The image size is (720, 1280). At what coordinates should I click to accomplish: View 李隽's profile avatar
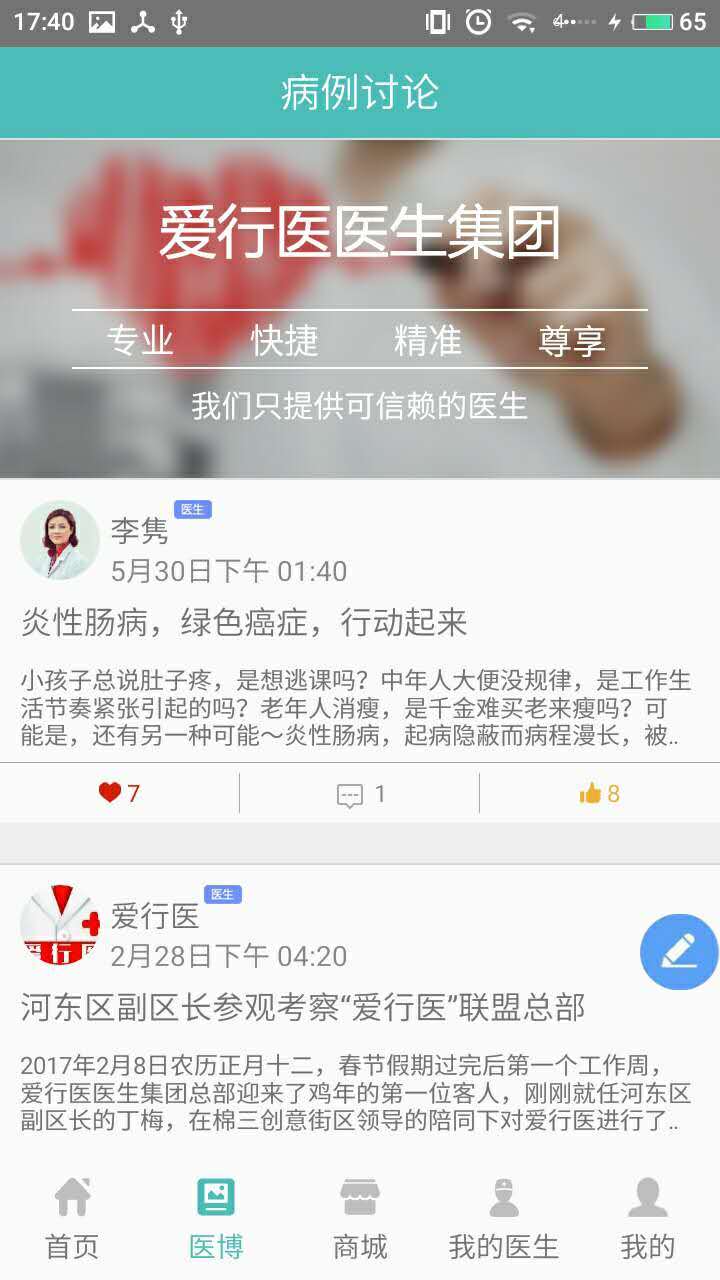pyautogui.click(x=60, y=540)
